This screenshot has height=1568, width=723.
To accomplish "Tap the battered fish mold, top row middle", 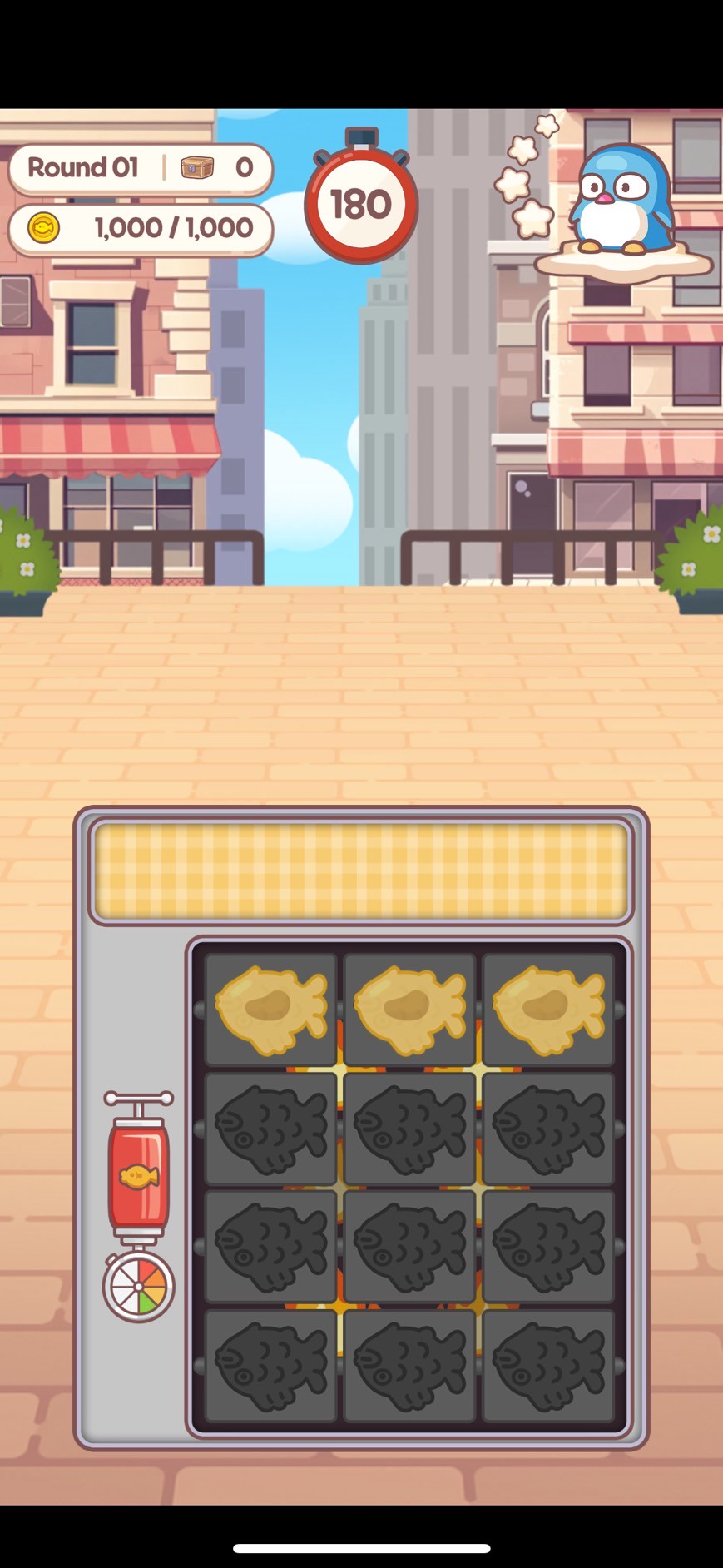I will click(x=409, y=1009).
